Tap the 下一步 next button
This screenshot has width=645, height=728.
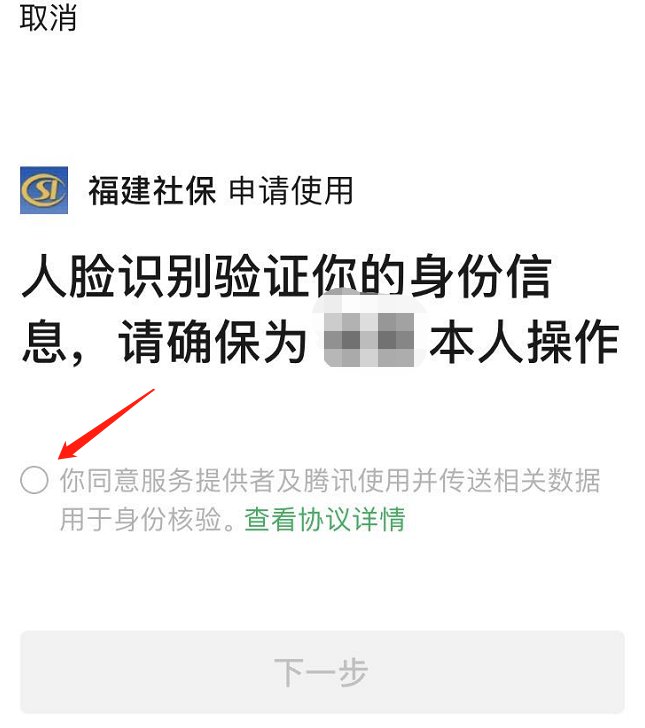[322, 672]
